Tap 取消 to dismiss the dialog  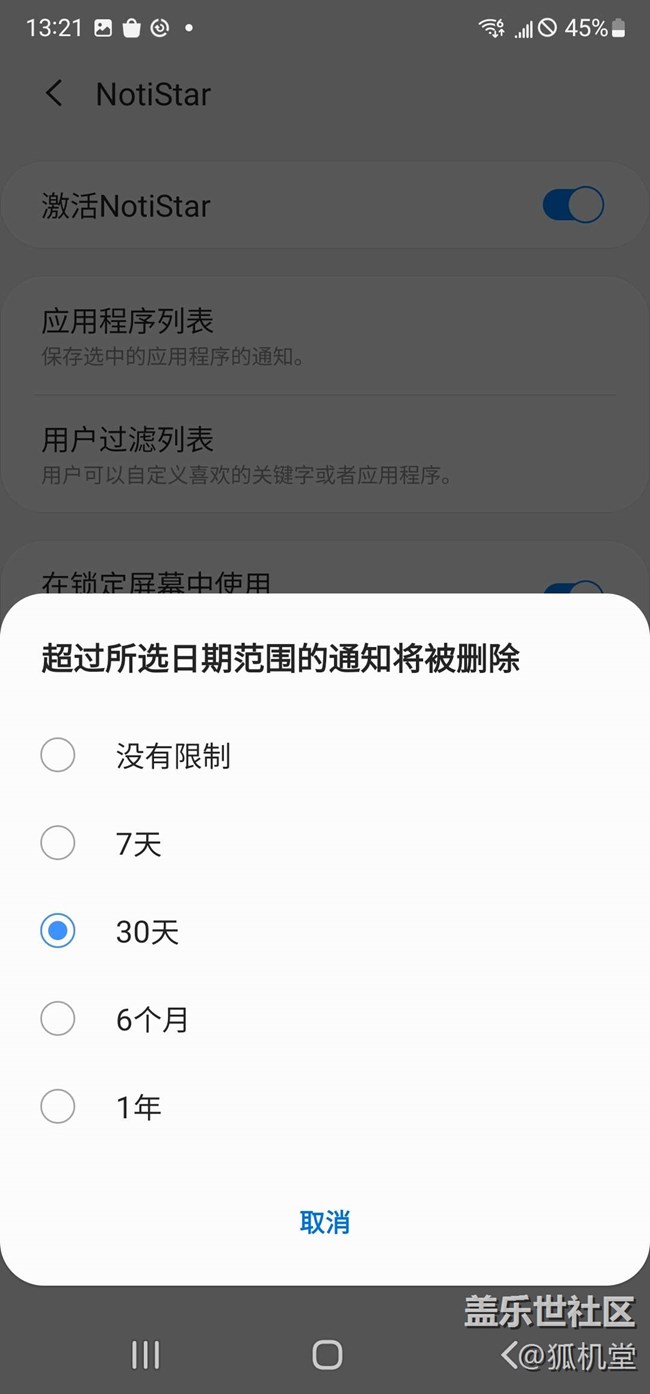coord(325,1222)
